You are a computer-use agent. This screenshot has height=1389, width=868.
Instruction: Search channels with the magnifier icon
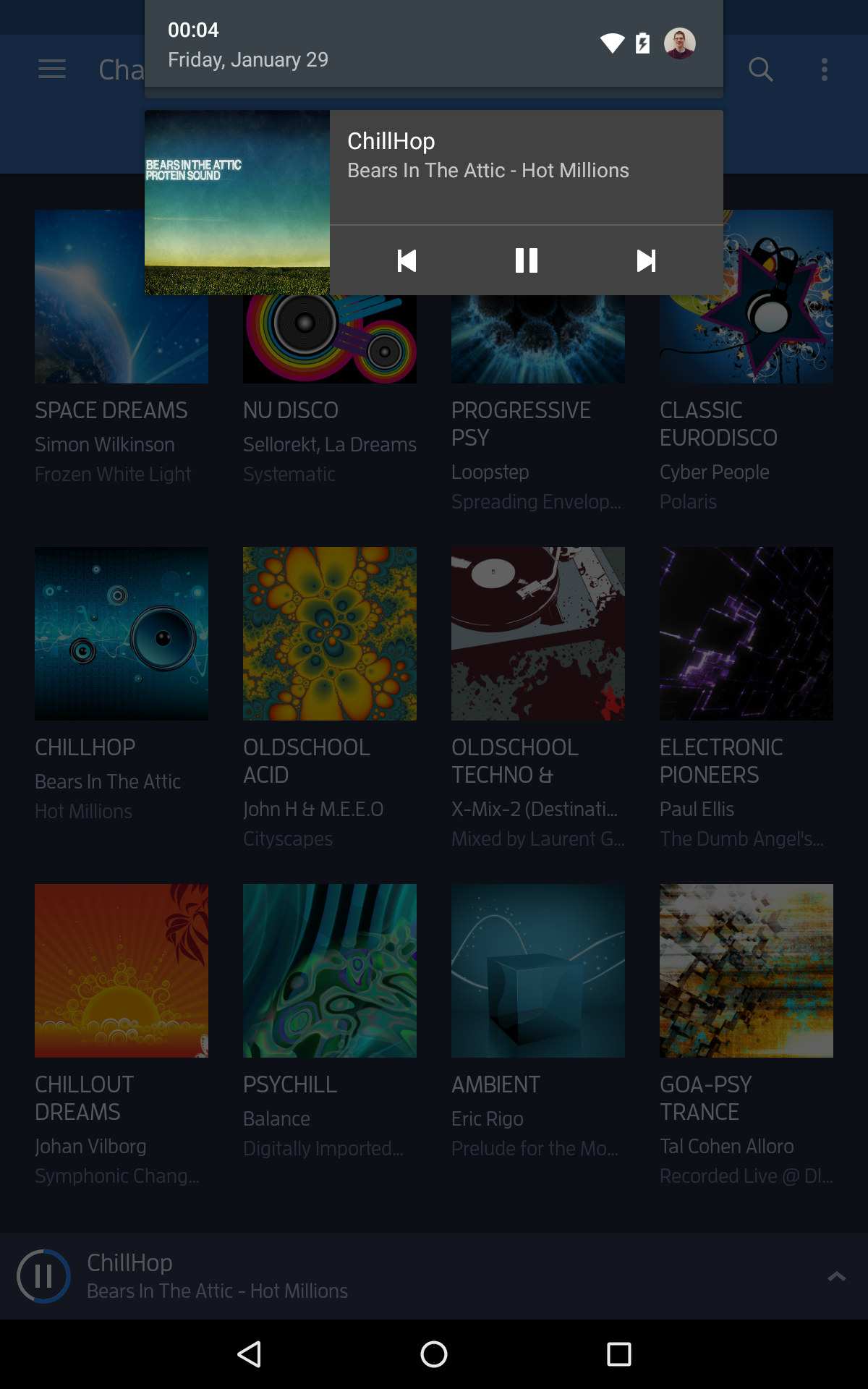coord(761,69)
